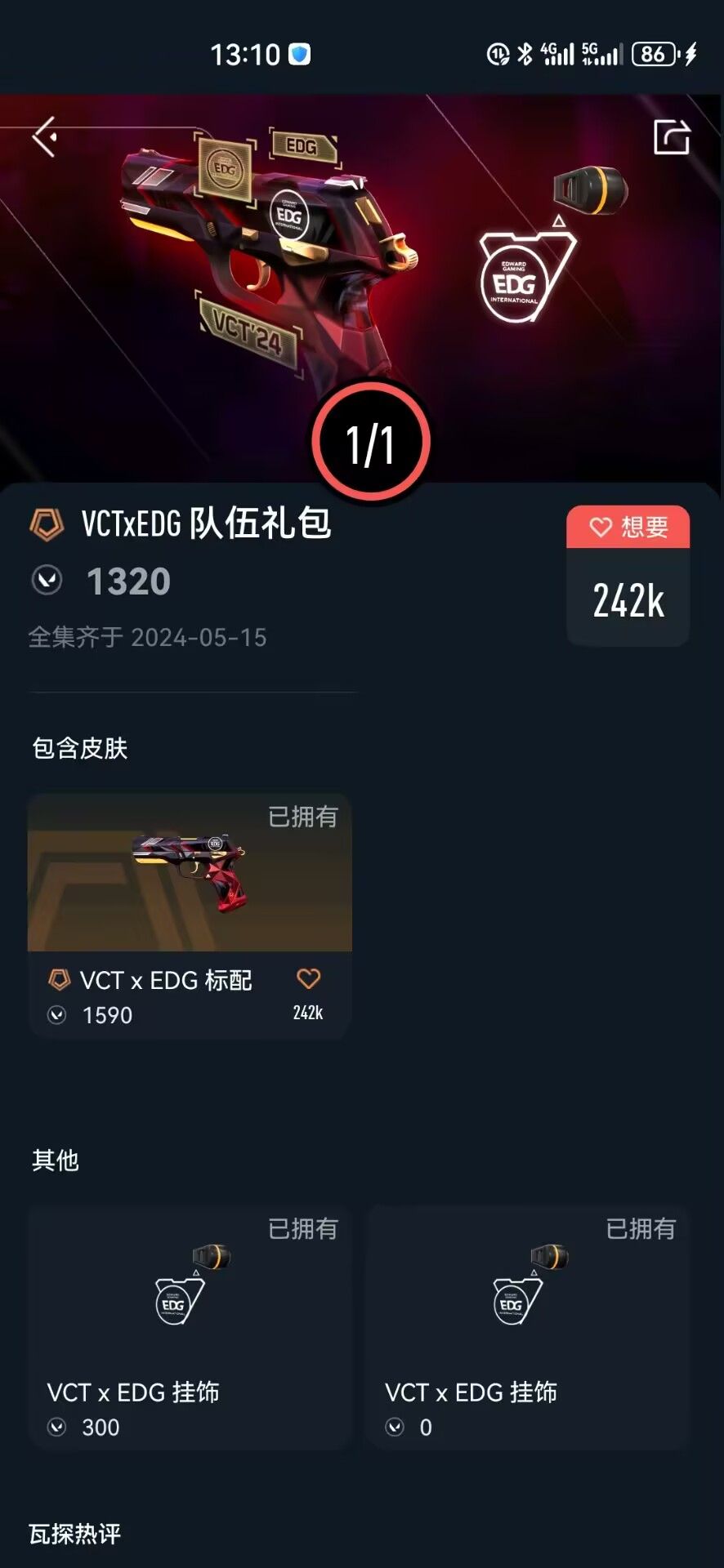Share this VCTxEDG bundle page
This screenshot has height=1568, width=724.
pyautogui.click(x=672, y=137)
